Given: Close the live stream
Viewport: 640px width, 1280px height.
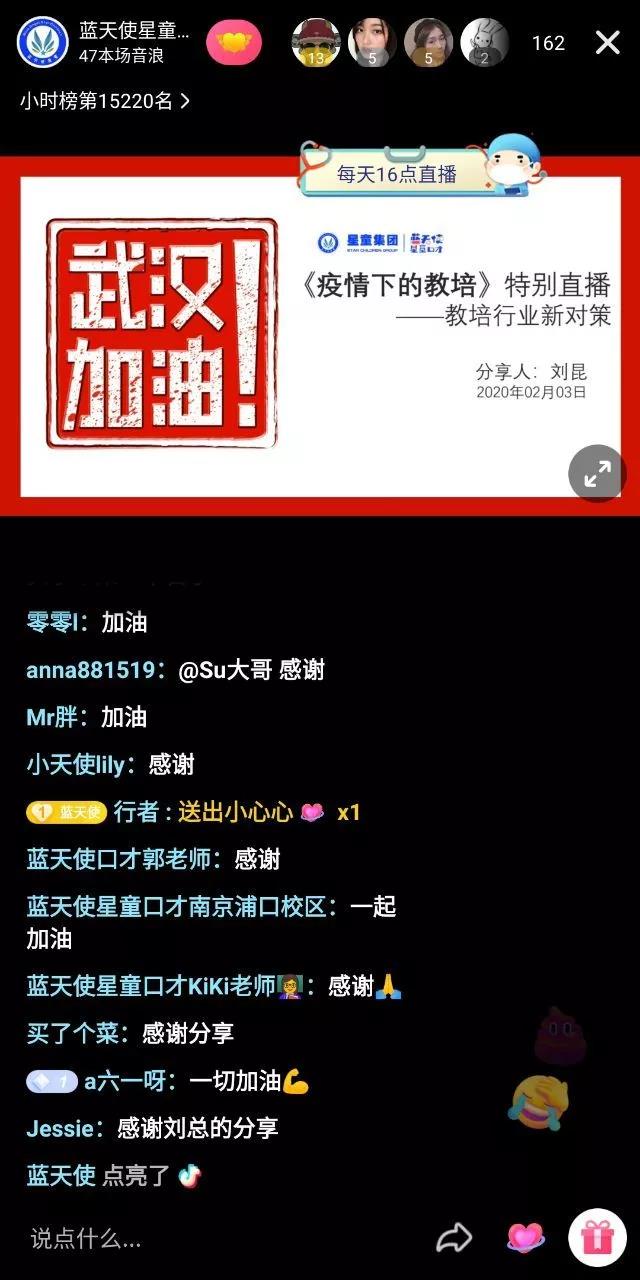Looking at the screenshot, I should [x=607, y=42].
